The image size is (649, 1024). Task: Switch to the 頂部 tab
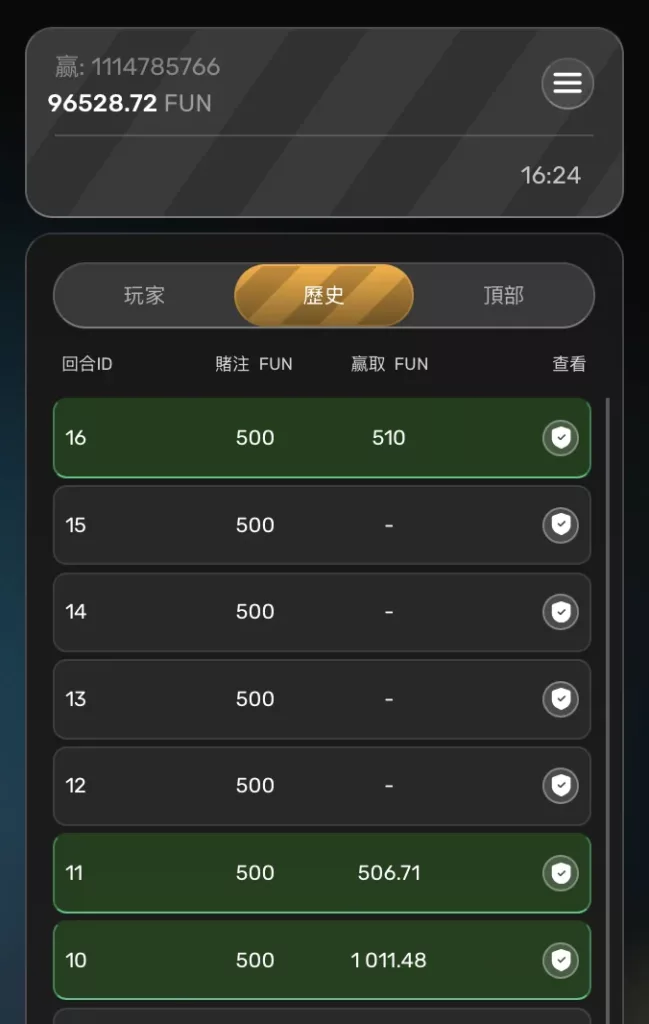click(x=503, y=296)
